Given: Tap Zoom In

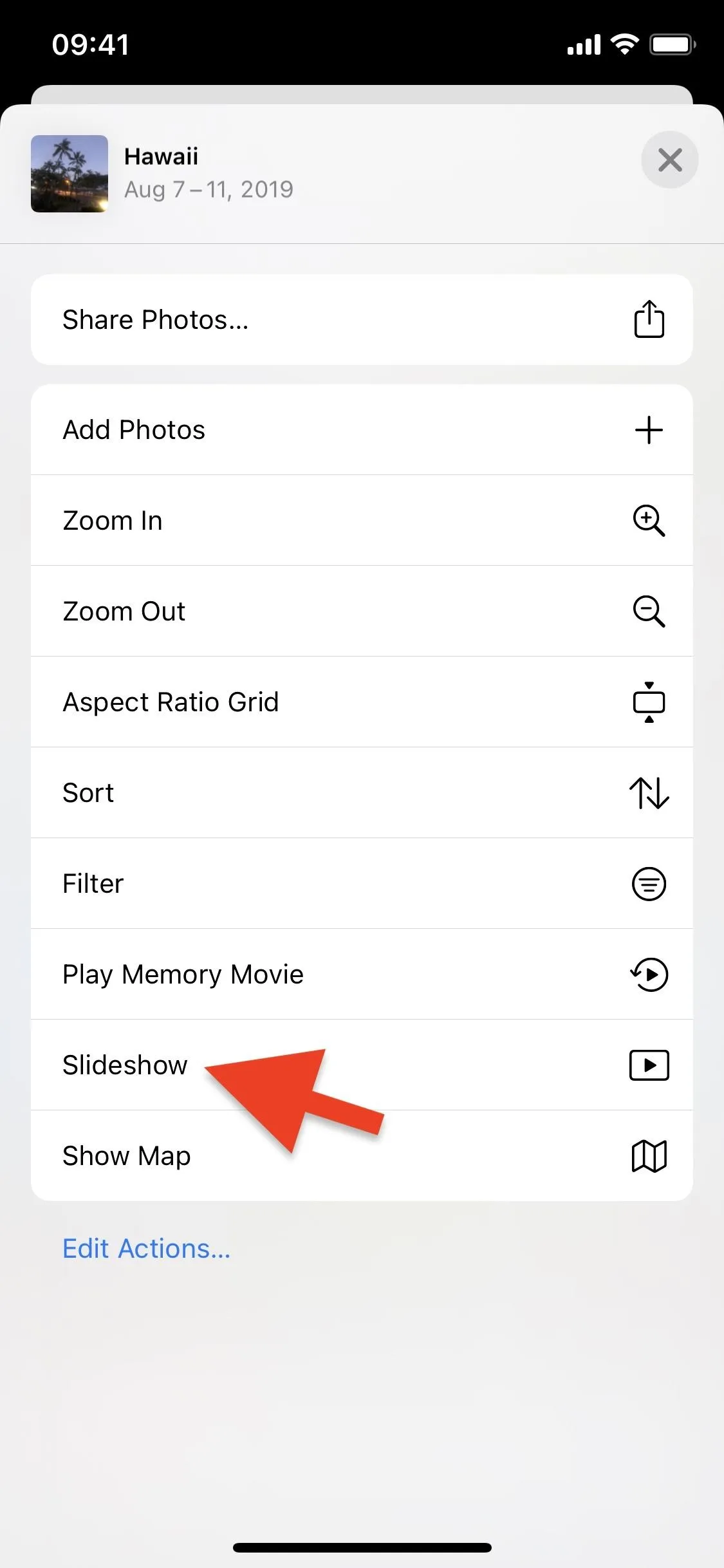Looking at the screenshot, I should tap(362, 521).
